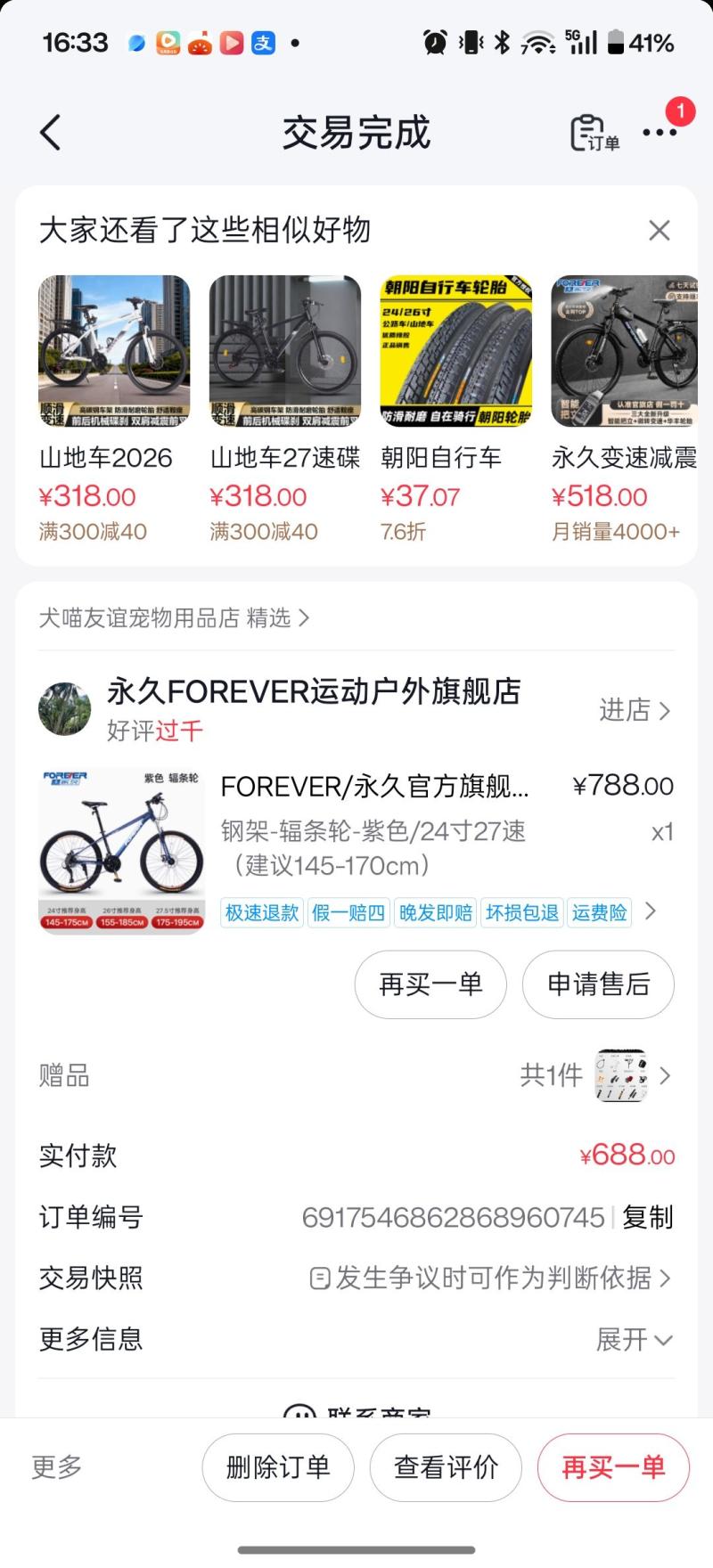Tap 再买一单 beside 申请售后
713x1568 pixels.
click(430, 984)
